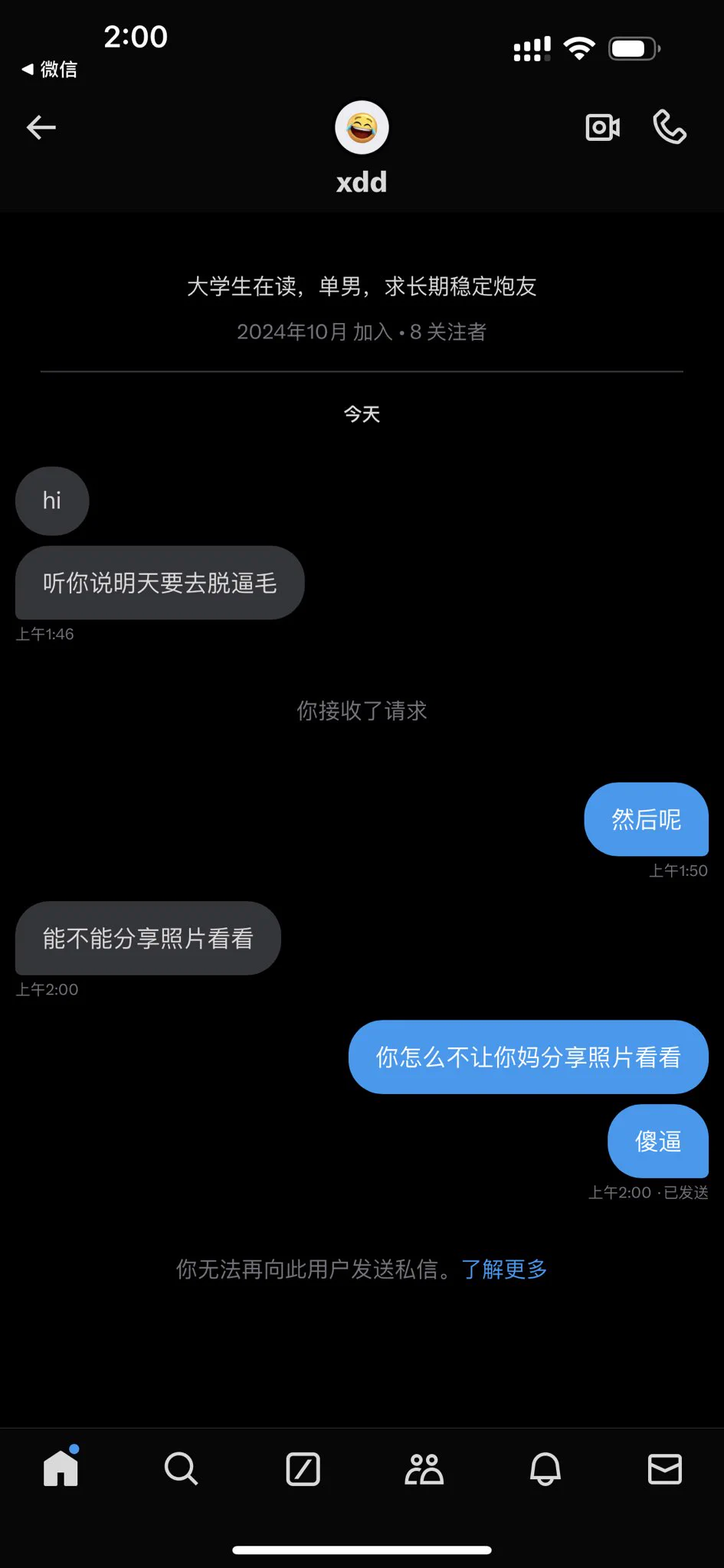This screenshot has height=1568, width=724.
Task: Start a video call with xdd
Action: pos(602,127)
